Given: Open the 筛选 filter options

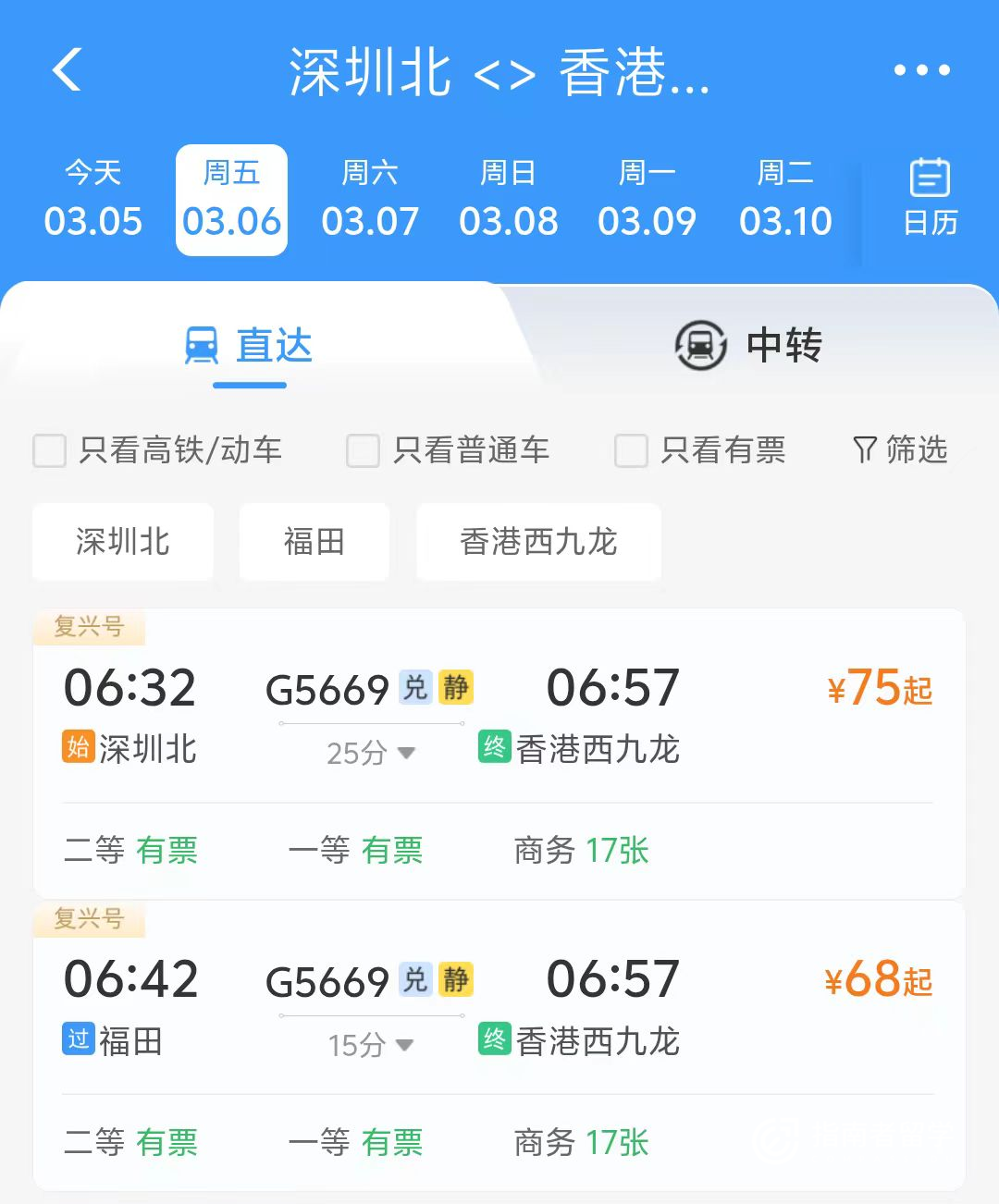Looking at the screenshot, I should pos(900,450).
